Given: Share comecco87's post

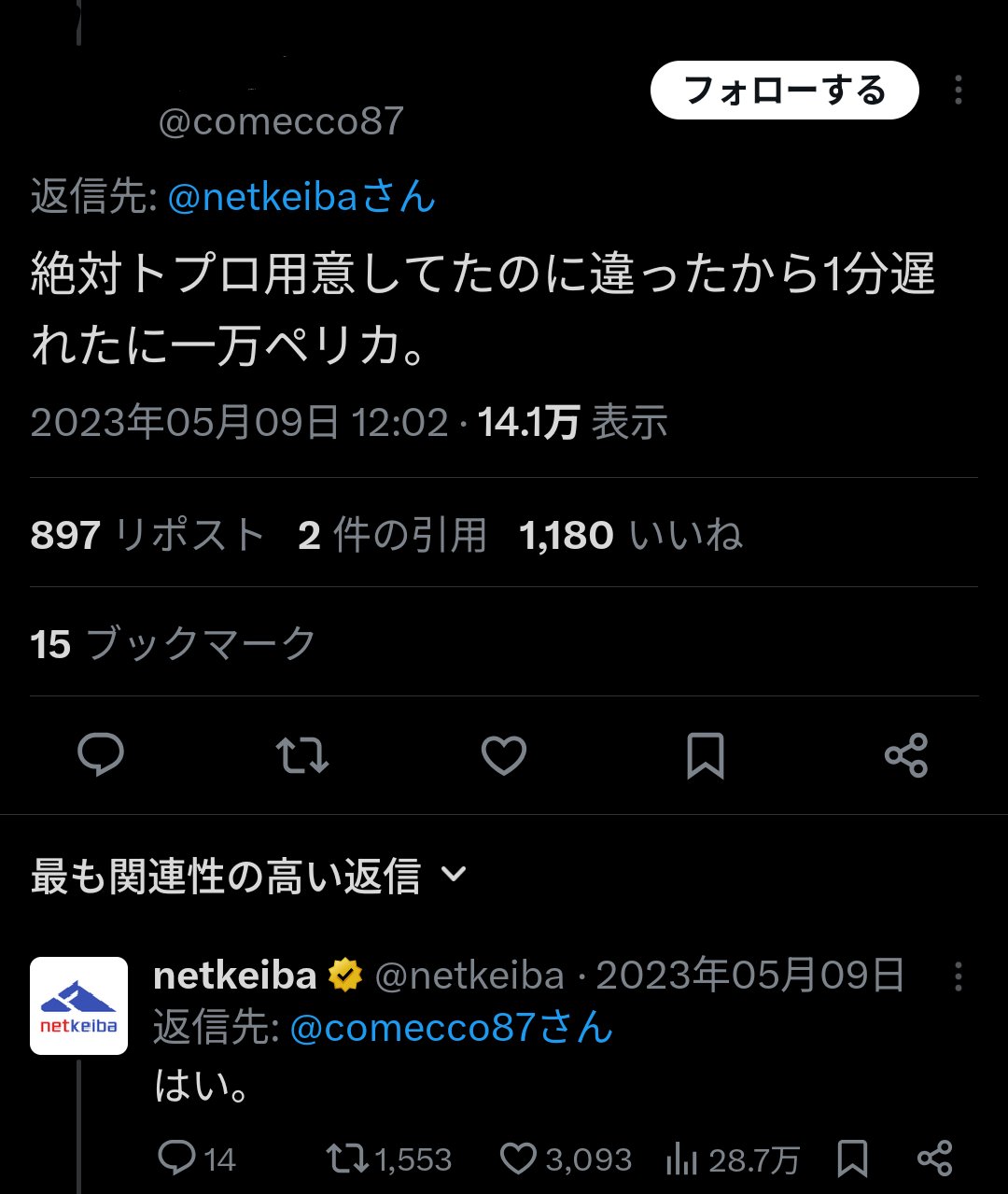Looking at the screenshot, I should (x=906, y=755).
